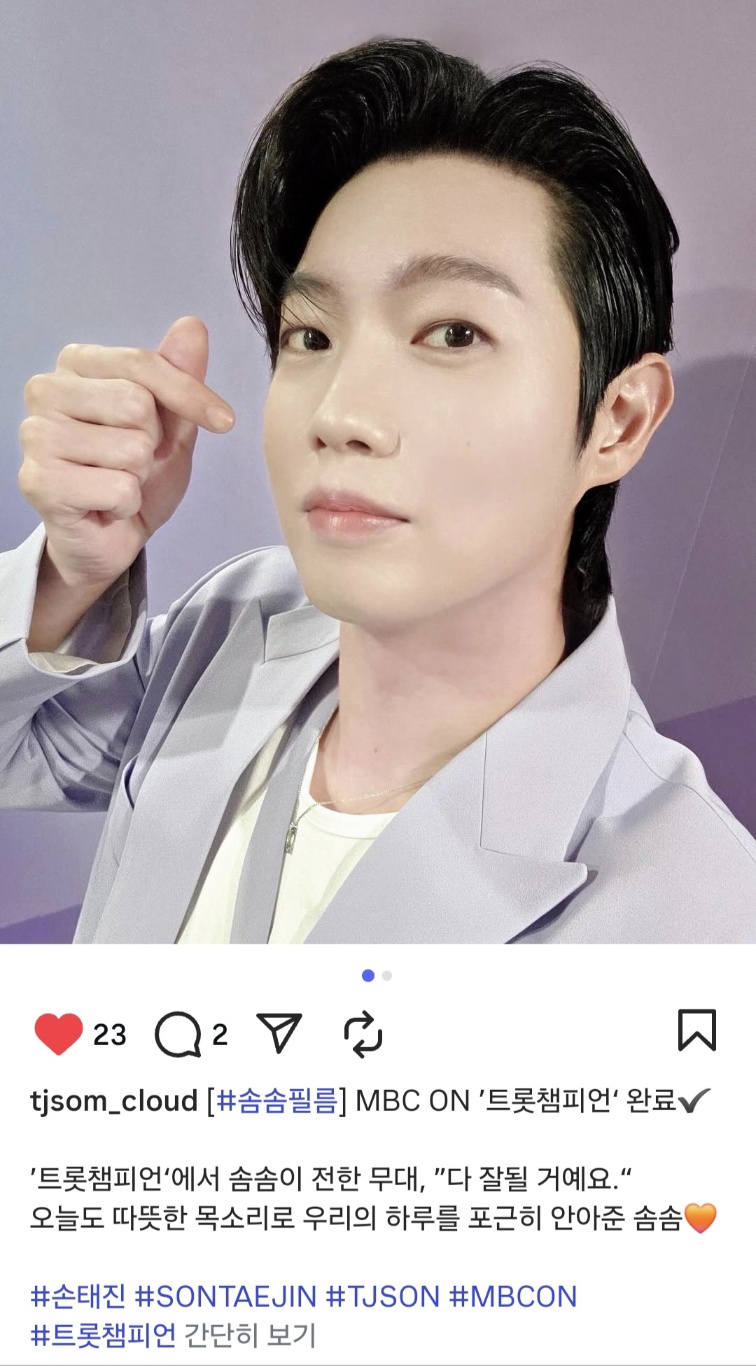
Task: Open the #TJSON hashtag
Action: click(x=381, y=1297)
